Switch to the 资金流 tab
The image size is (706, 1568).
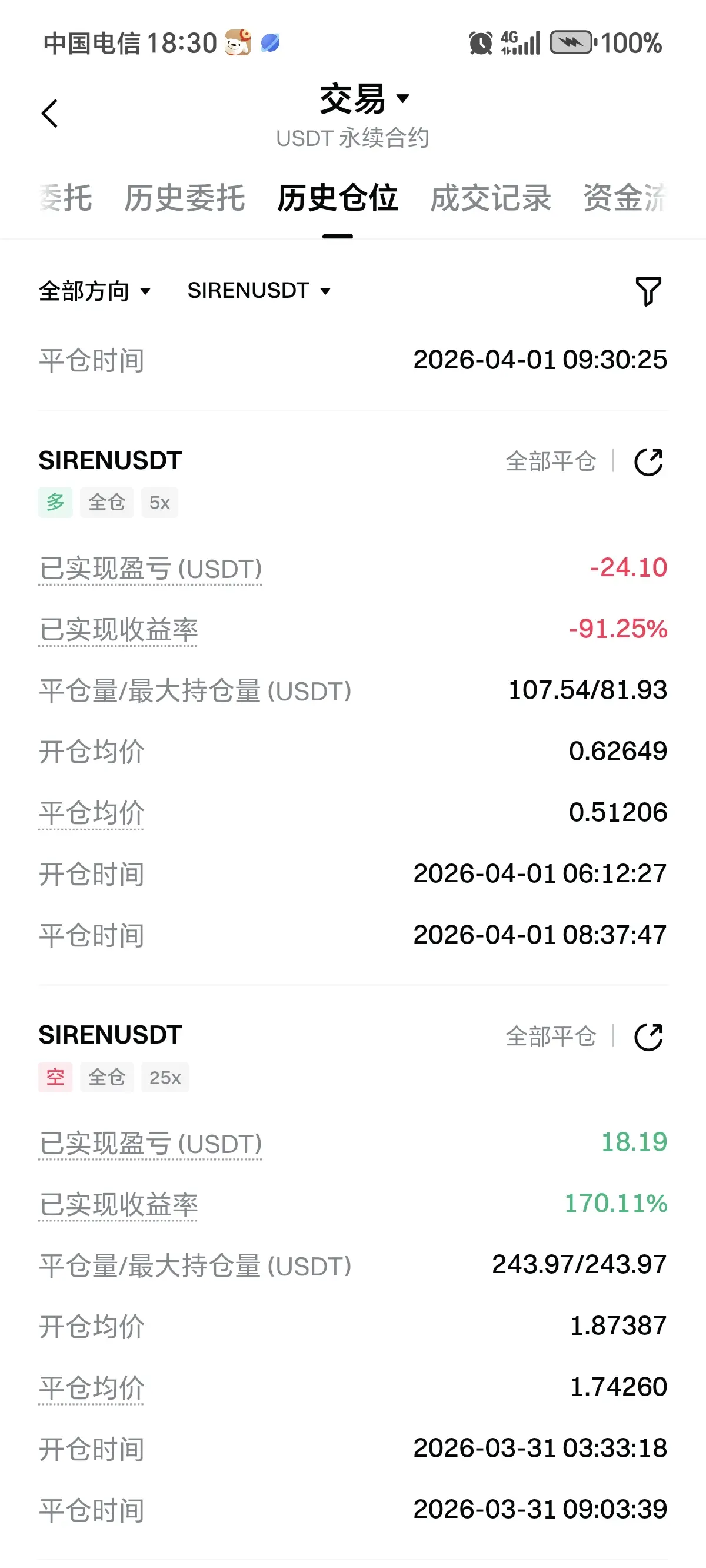pyautogui.click(x=625, y=198)
